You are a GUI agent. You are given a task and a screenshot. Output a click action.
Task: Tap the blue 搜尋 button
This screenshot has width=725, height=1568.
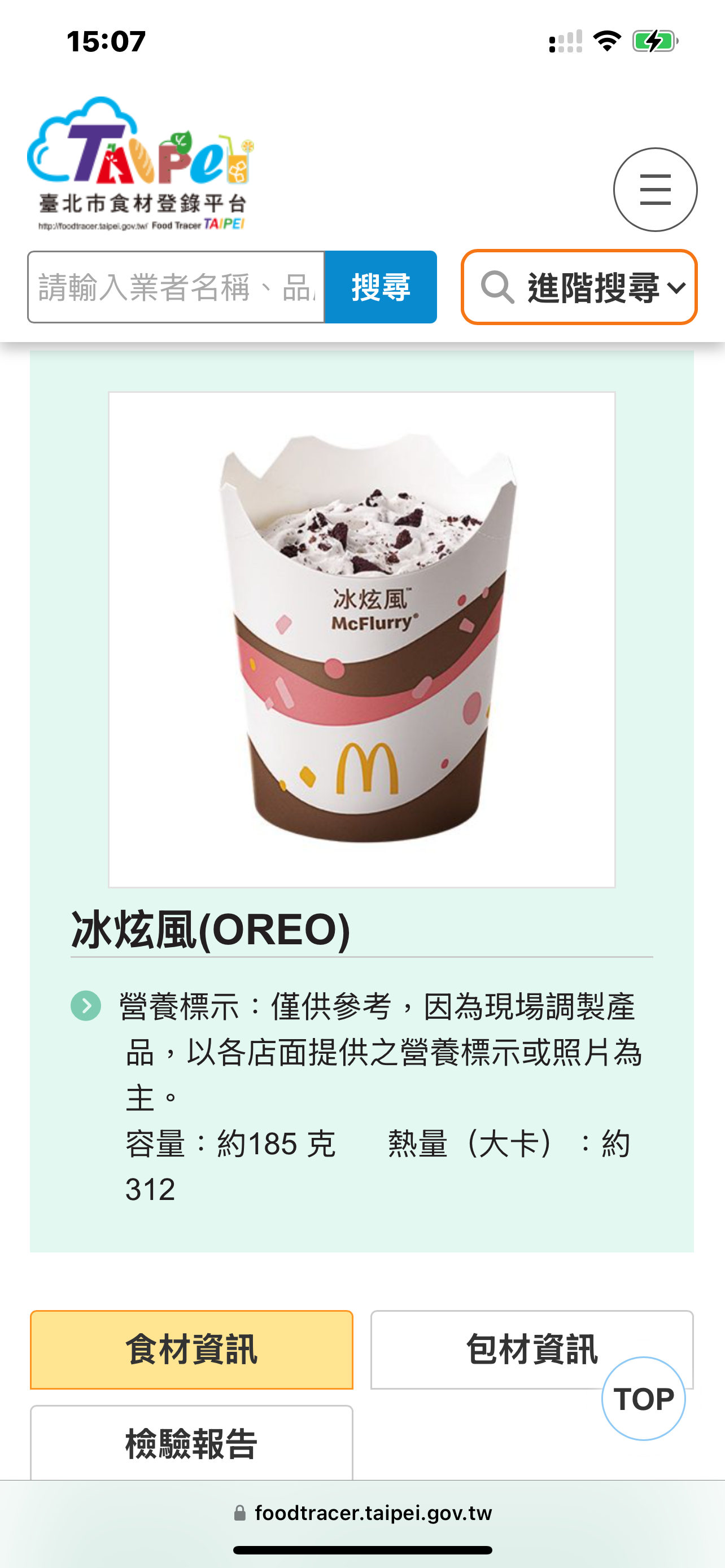coord(381,287)
